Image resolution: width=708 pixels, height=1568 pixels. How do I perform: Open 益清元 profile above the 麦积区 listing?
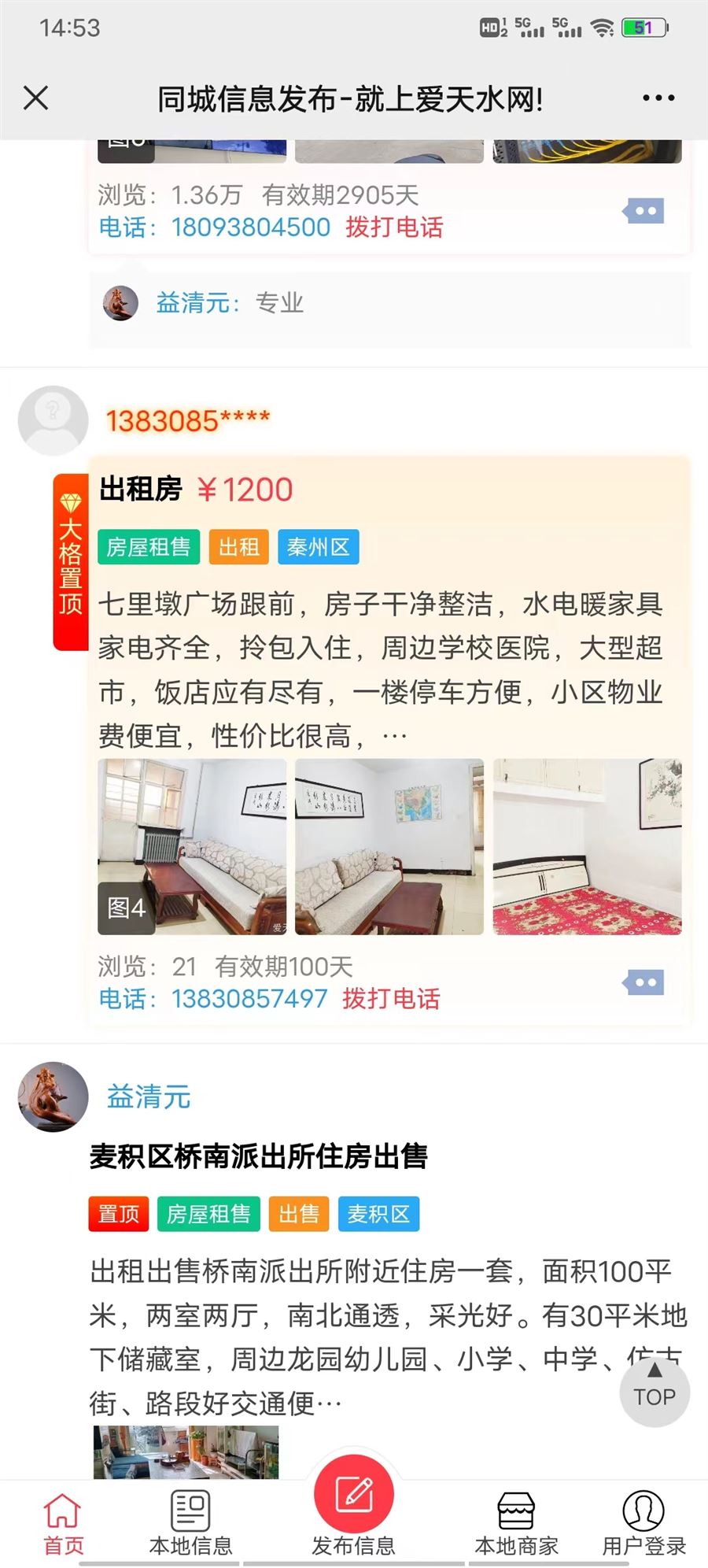149,1096
